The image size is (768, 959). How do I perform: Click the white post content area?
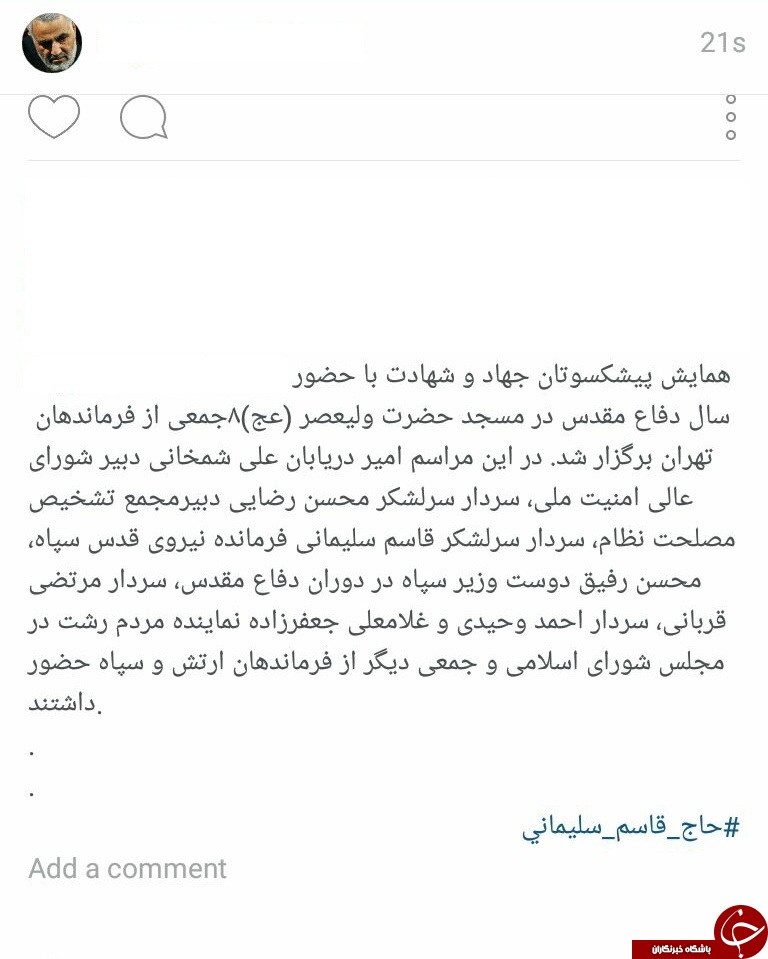(384, 250)
